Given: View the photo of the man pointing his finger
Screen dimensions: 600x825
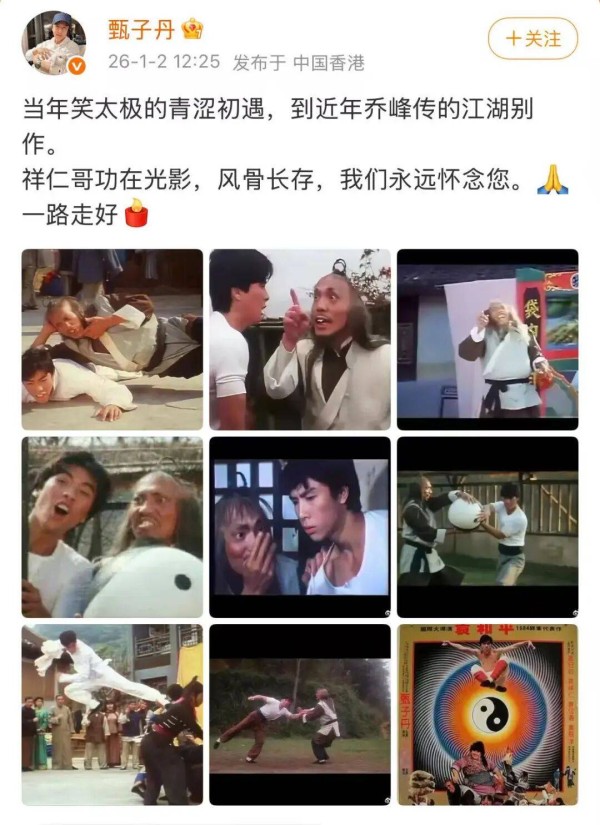Looking at the screenshot, I should pyautogui.click(x=299, y=339).
